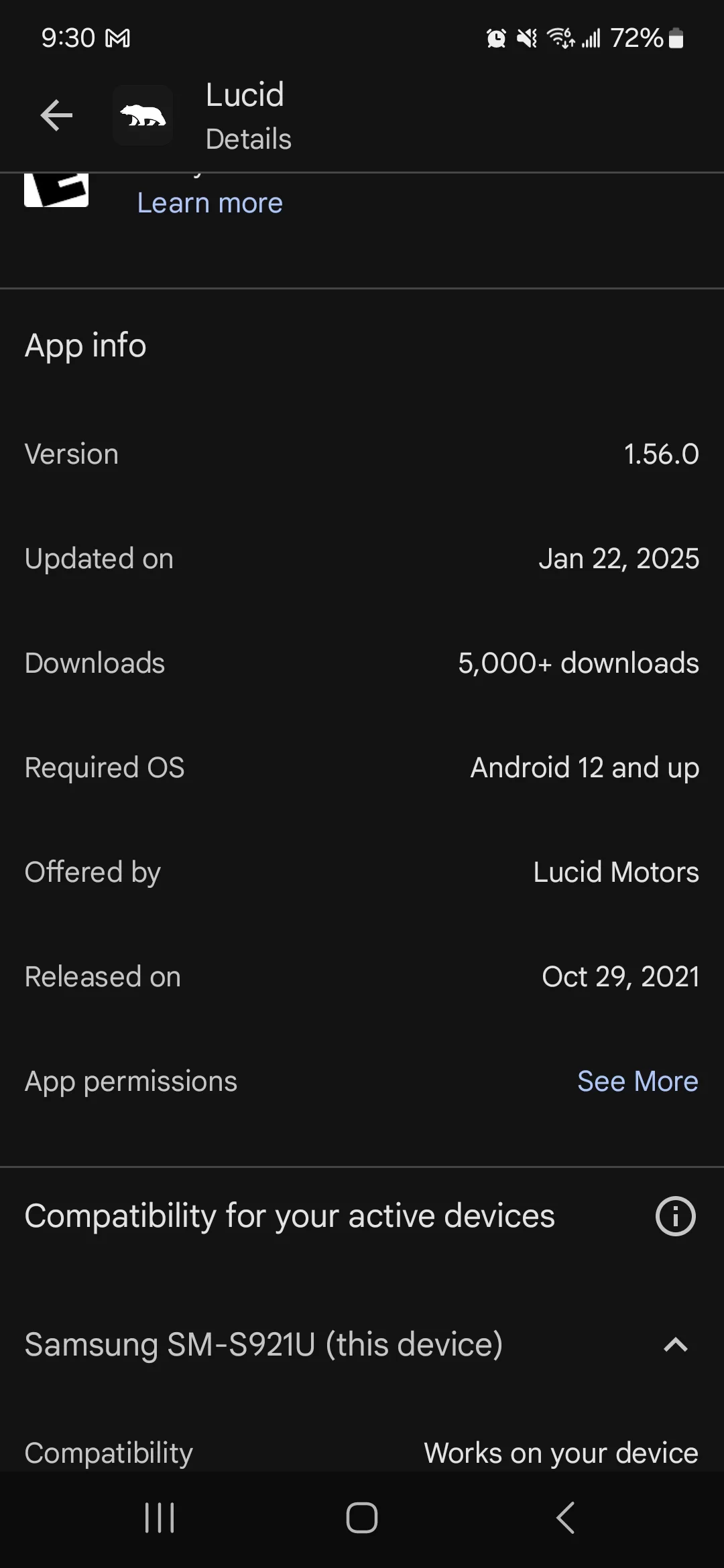Image resolution: width=724 pixels, height=1568 pixels.
Task: Tap the system back button
Action: tap(565, 1517)
